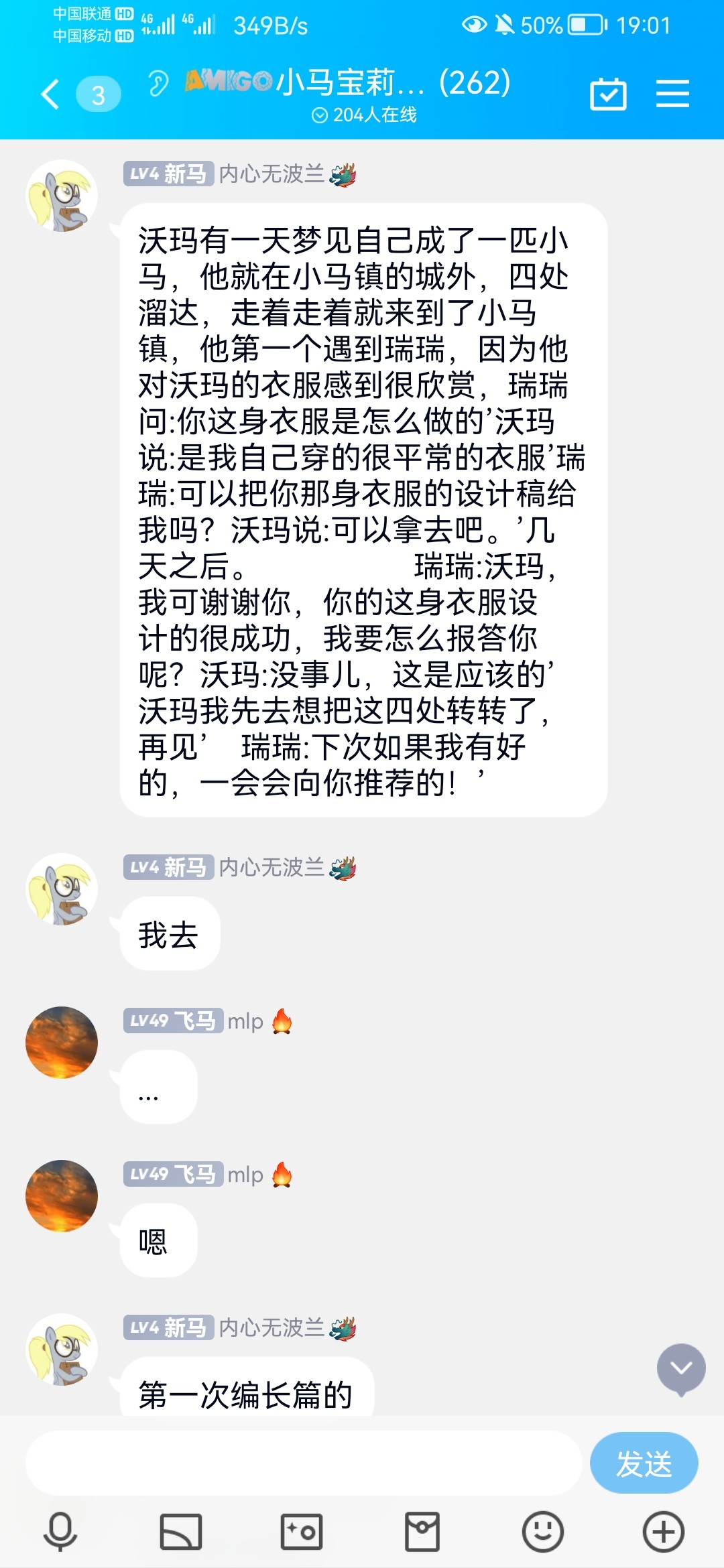724x1568 pixels.
Task: Open the red packet icon
Action: 422,1531
